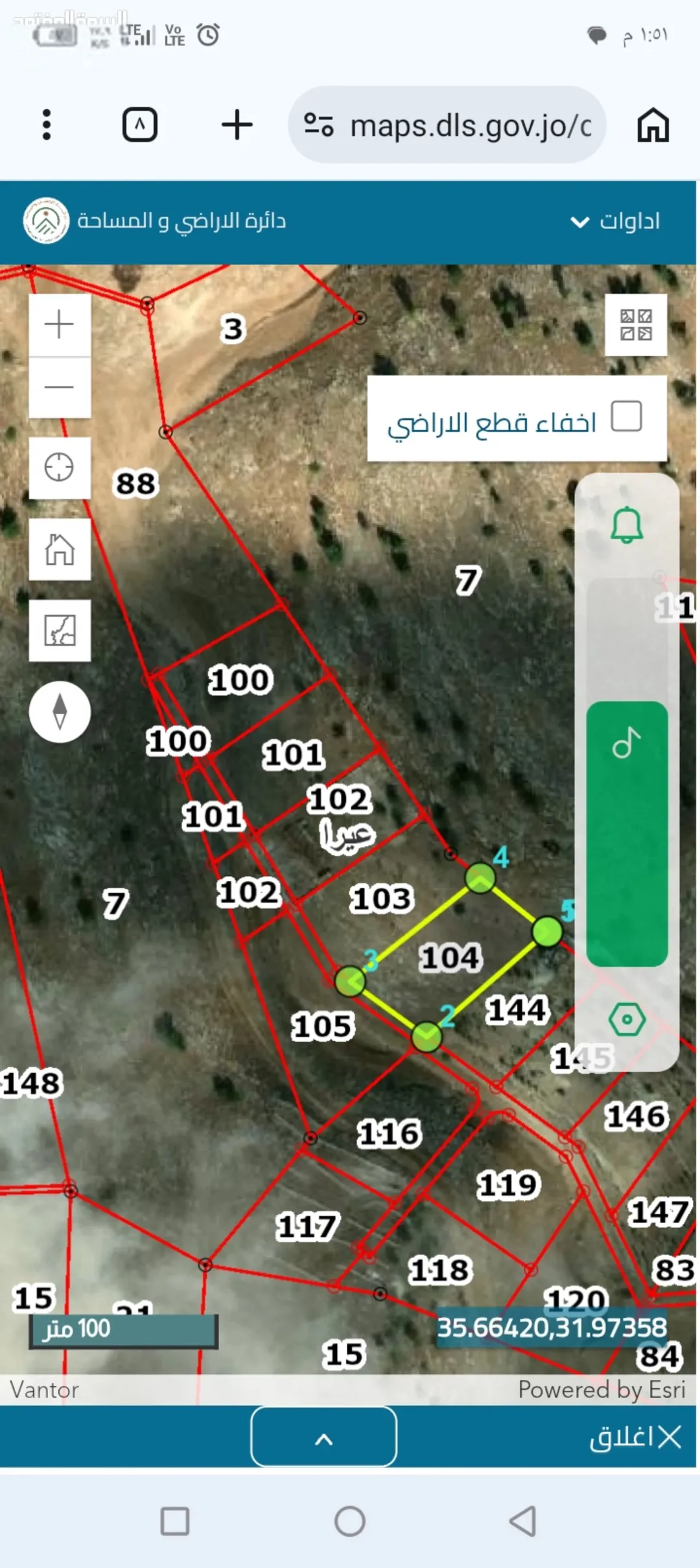Image resolution: width=700 pixels, height=1568 pixels.
Task: Locate my position on the map
Action: pos(60,468)
